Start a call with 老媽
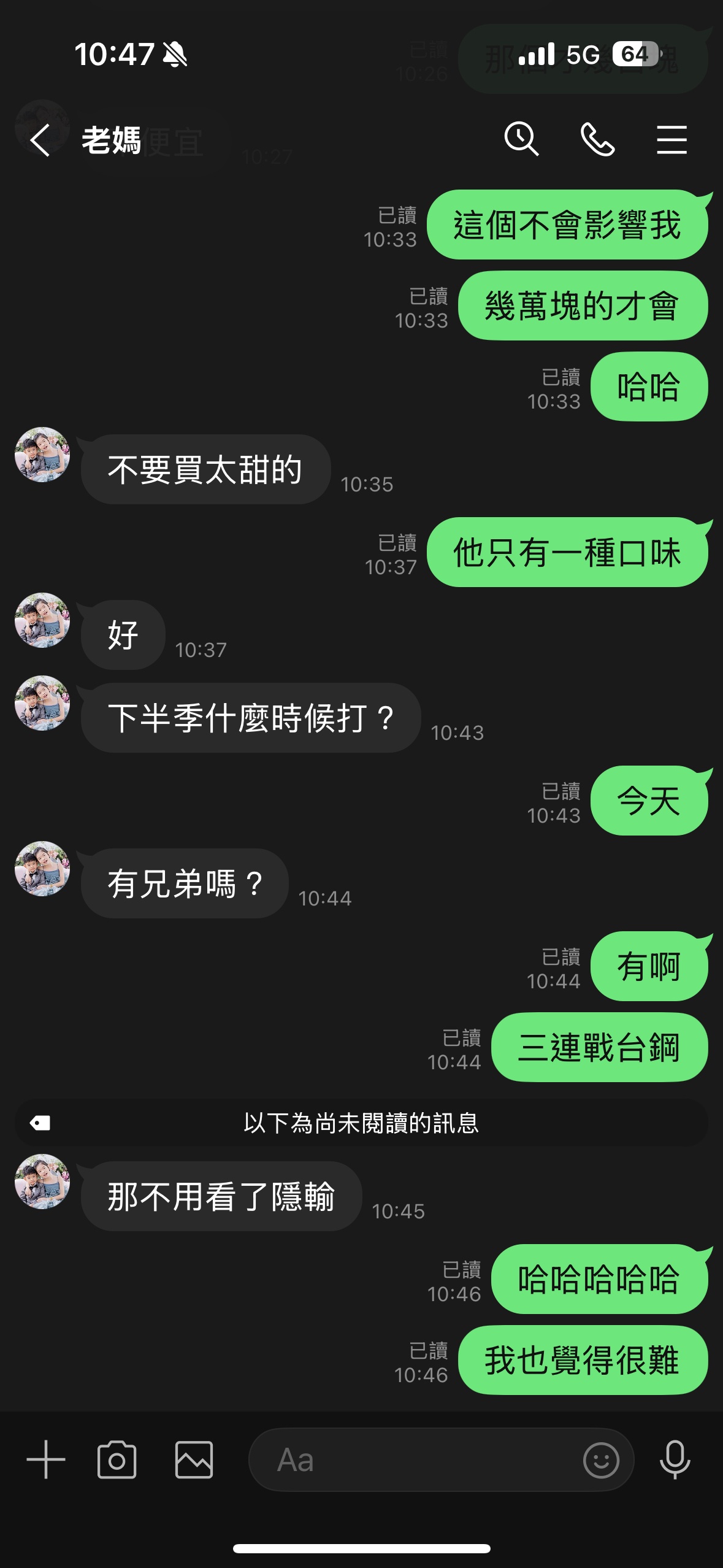The height and width of the screenshot is (1568, 723). [597, 139]
